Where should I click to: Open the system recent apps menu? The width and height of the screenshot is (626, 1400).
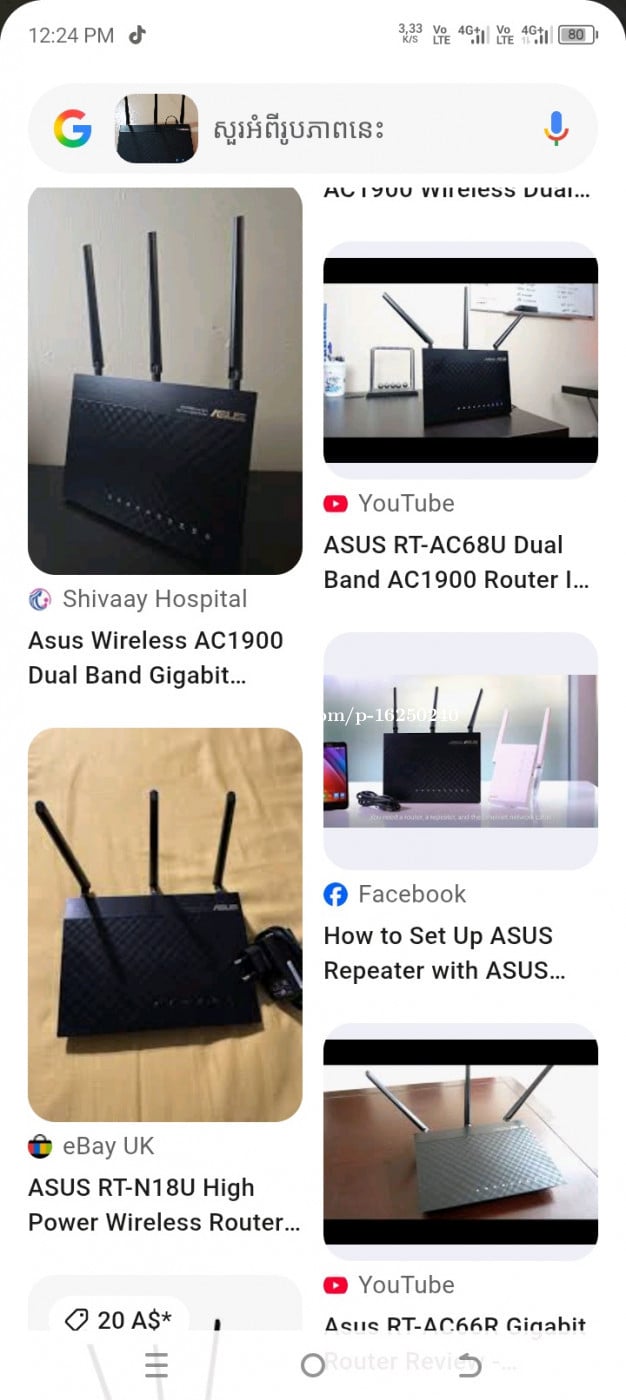pos(156,1365)
